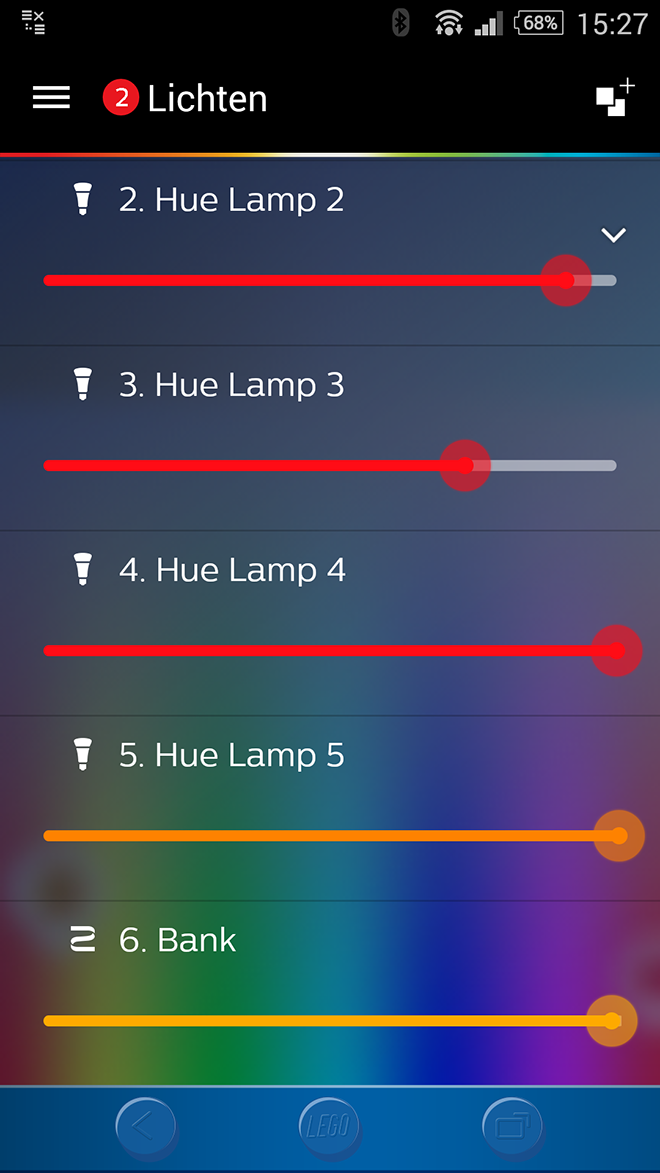Toggle the Bank light strip icon
Image resolution: width=660 pixels, height=1173 pixels.
(83, 940)
